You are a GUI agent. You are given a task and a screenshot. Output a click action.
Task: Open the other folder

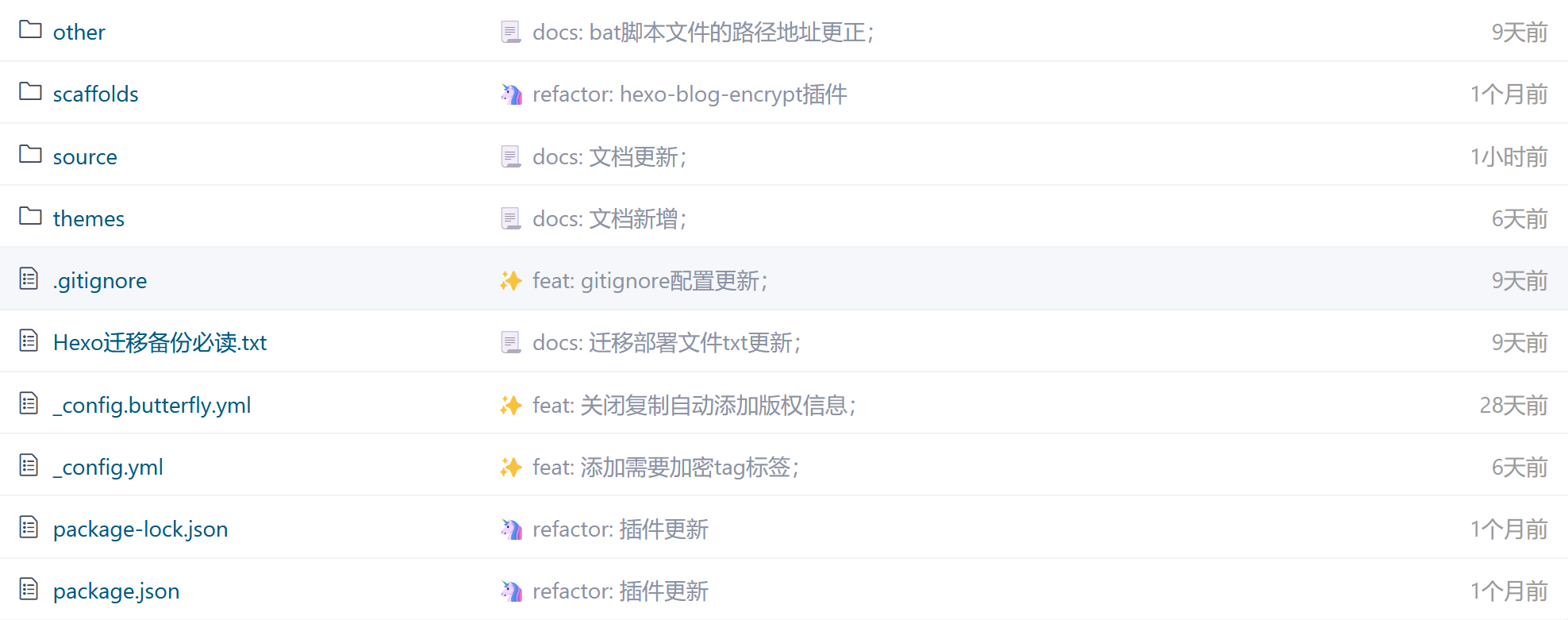coord(79,33)
